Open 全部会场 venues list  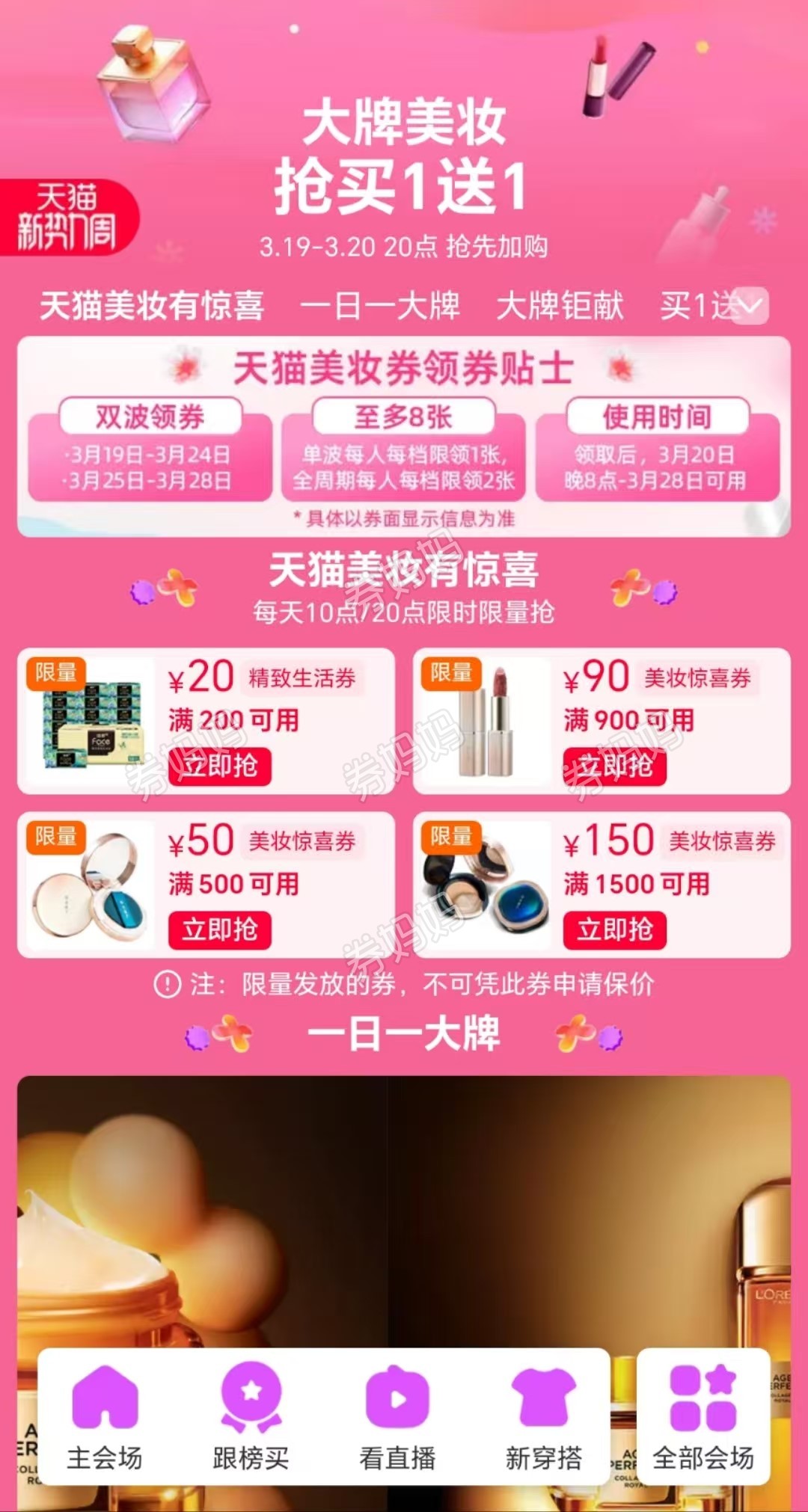[703, 1417]
